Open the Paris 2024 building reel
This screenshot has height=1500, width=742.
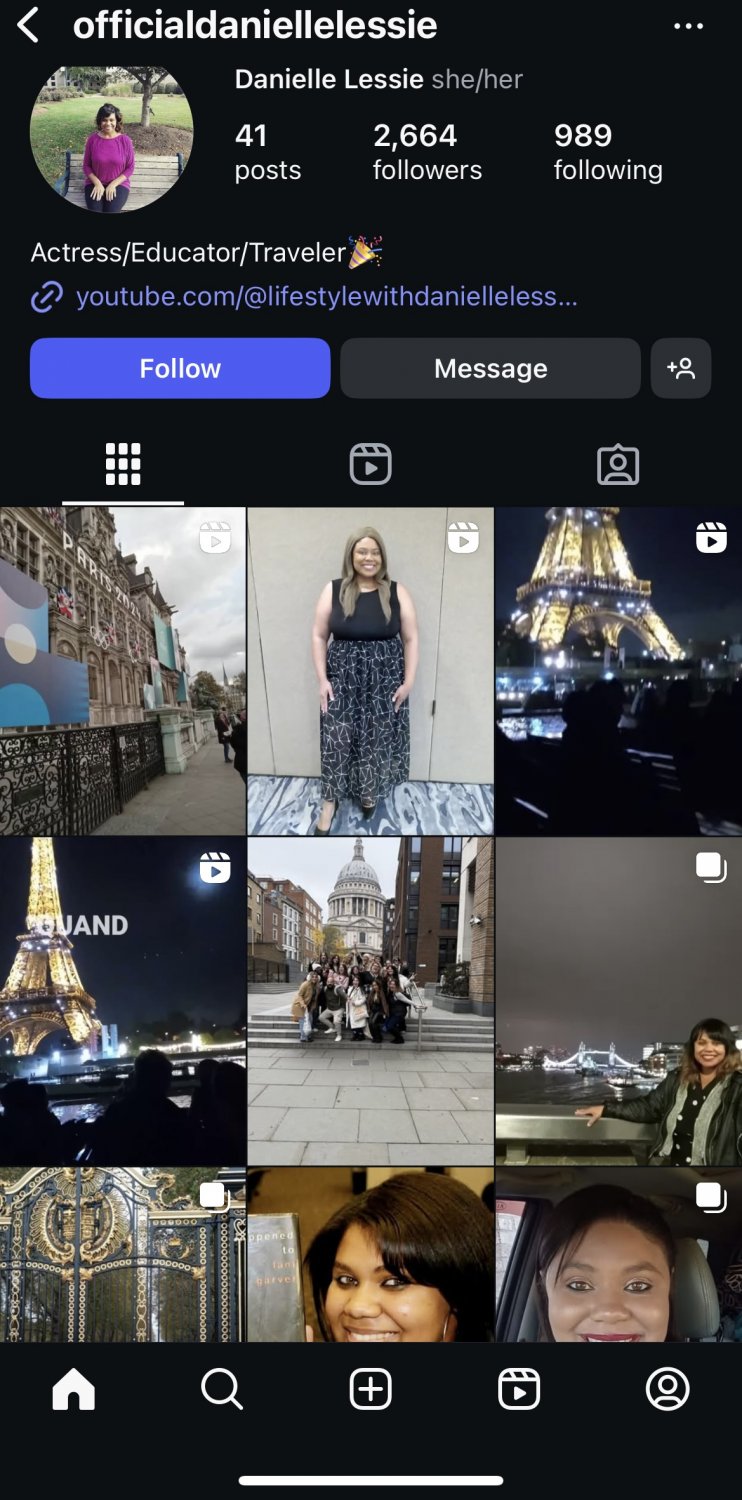click(122, 671)
